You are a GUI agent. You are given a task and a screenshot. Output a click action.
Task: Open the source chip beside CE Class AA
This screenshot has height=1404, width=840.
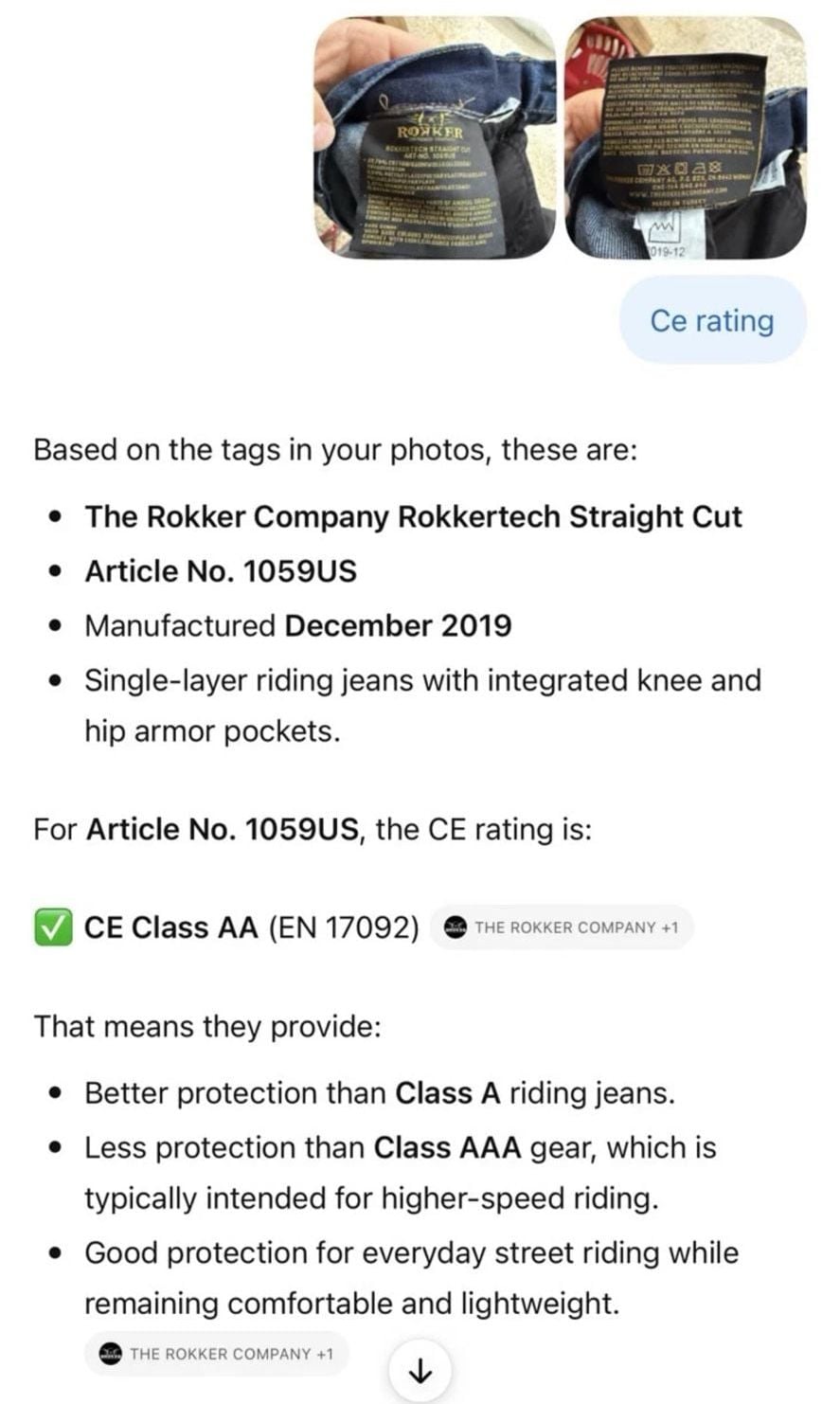562,927
